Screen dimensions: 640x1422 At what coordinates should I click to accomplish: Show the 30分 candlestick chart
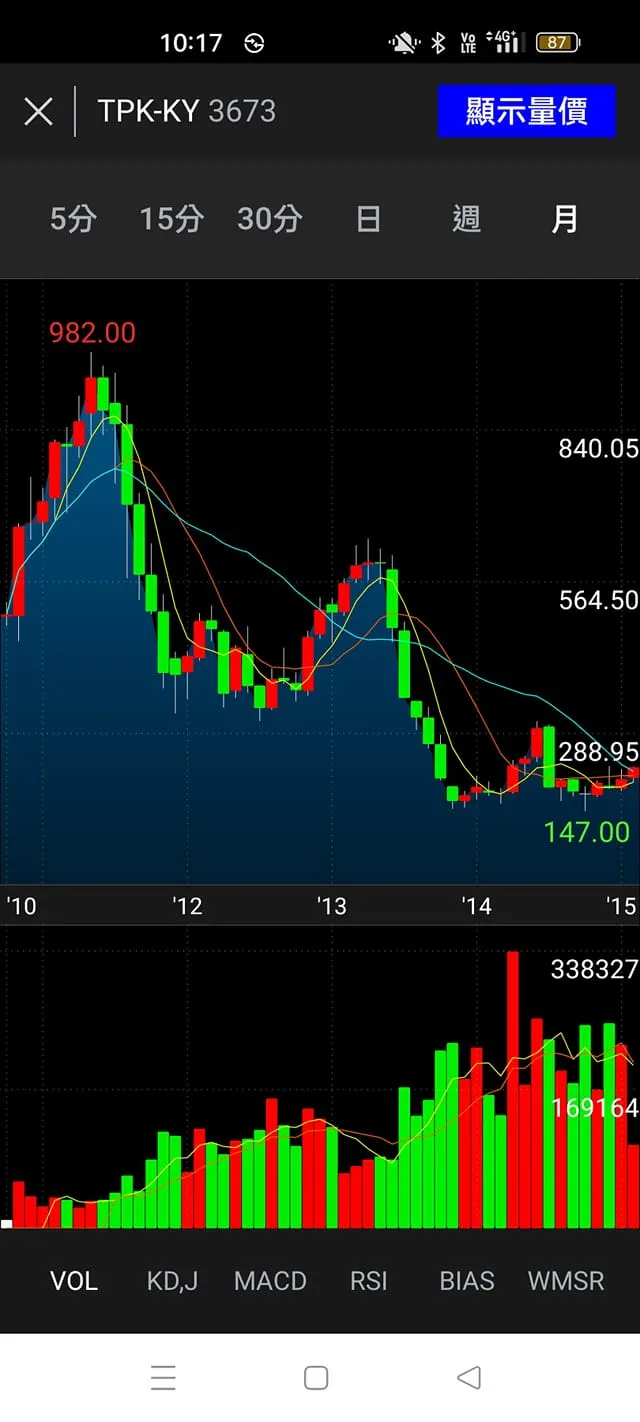pyautogui.click(x=269, y=219)
